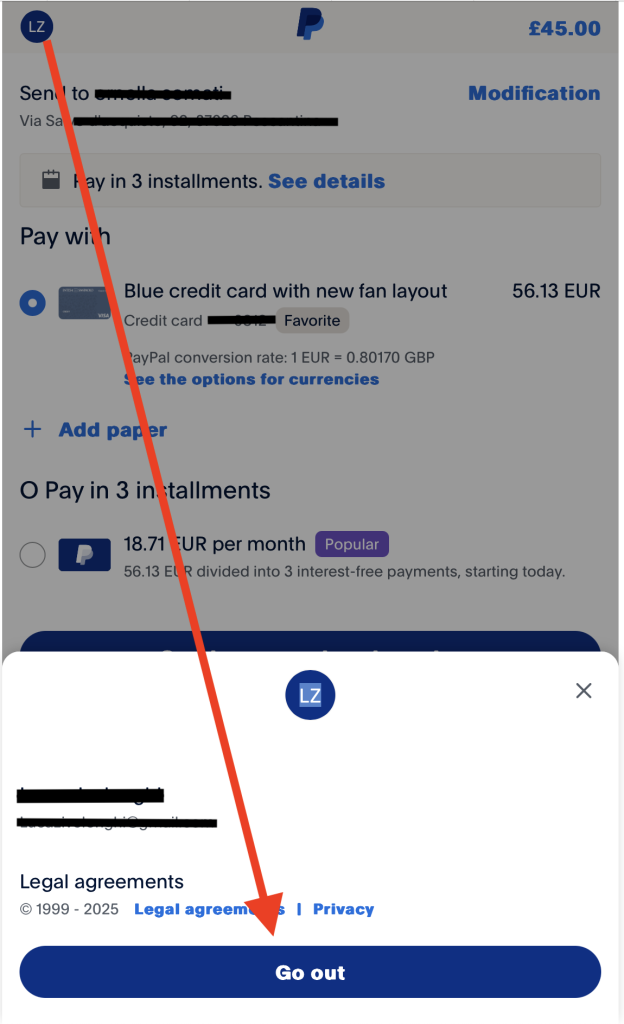This screenshot has height=1024, width=624.
Task: Open the Legal agreements link
Action: 208,909
